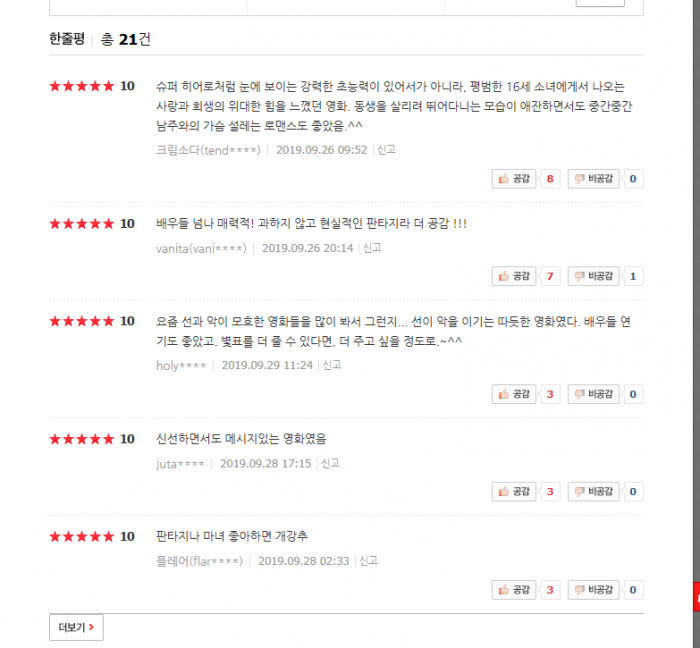Tap 공감 on 플레어's review
Screen dimensions: 700x648
click(515, 590)
